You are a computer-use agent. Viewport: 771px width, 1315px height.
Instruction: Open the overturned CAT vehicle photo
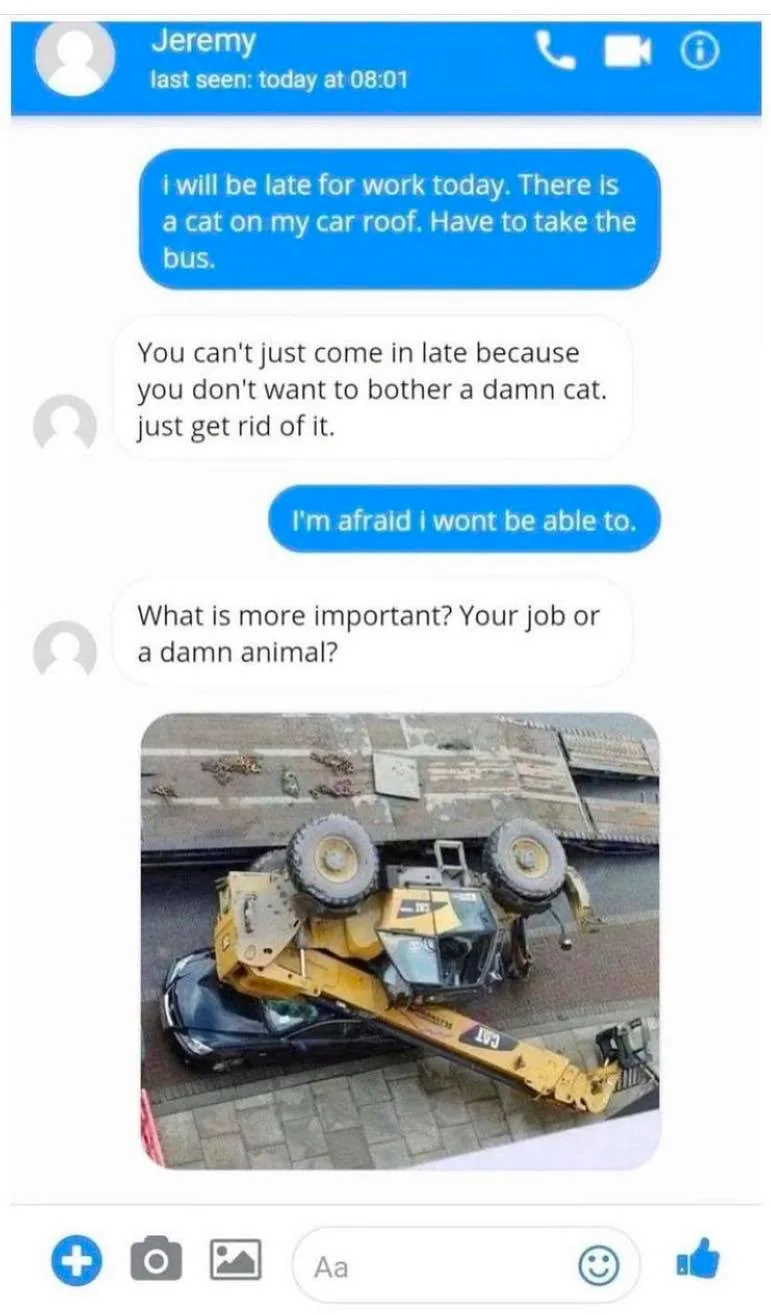point(400,940)
